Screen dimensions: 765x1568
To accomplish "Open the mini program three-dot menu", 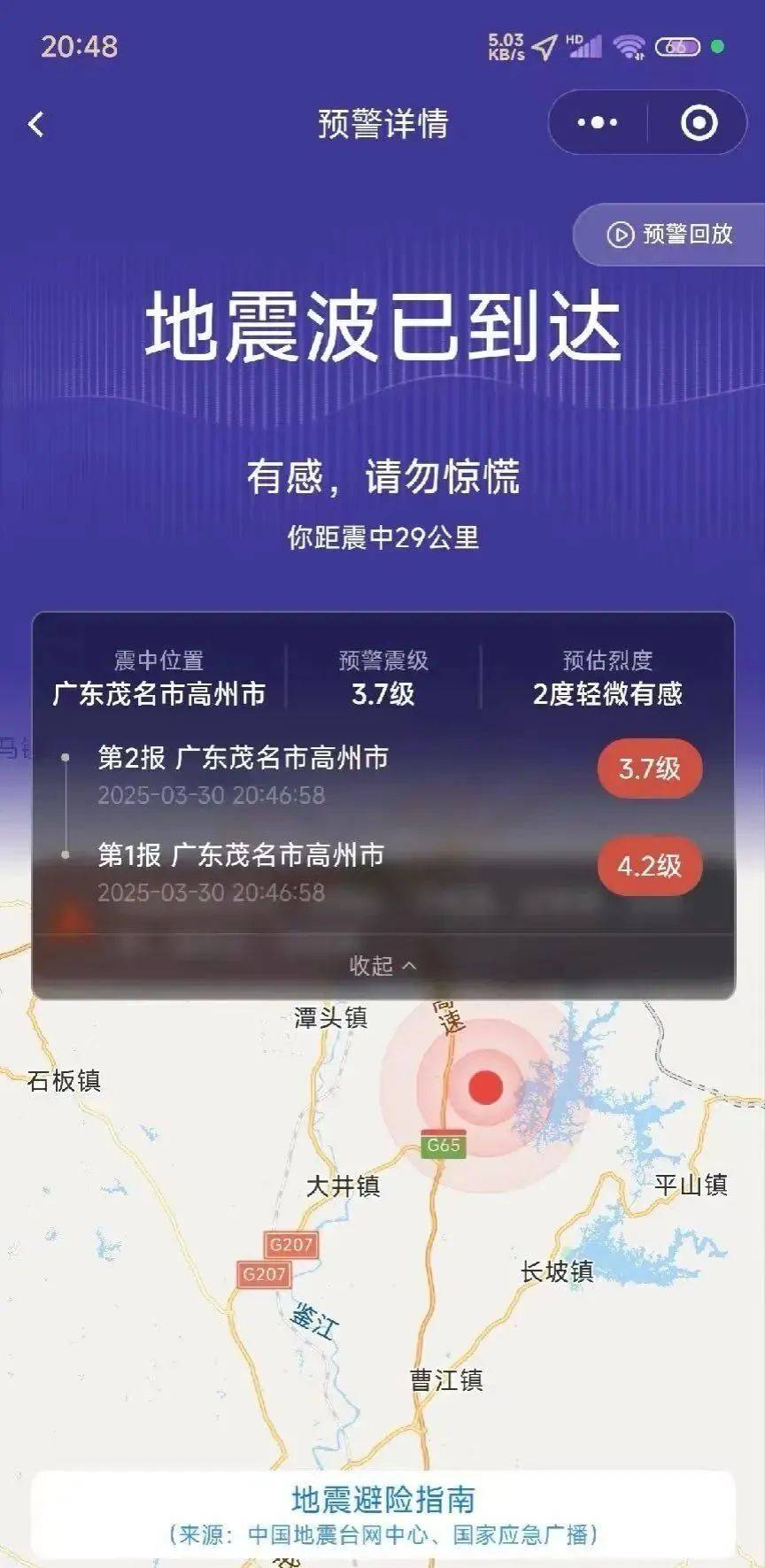I will [598, 123].
